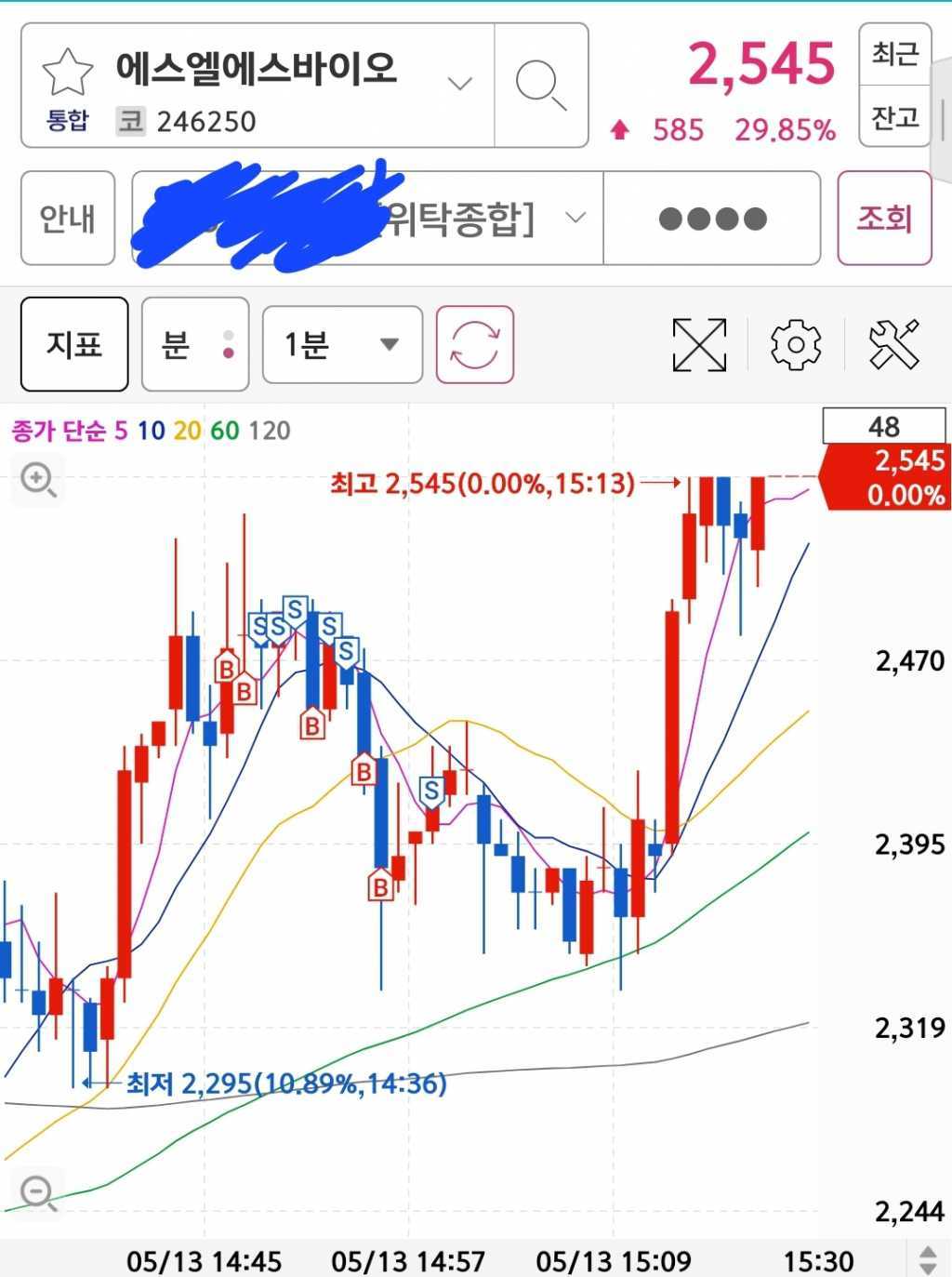Tap the 잔고 button
The width and height of the screenshot is (952, 1277).
pos(894,117)
